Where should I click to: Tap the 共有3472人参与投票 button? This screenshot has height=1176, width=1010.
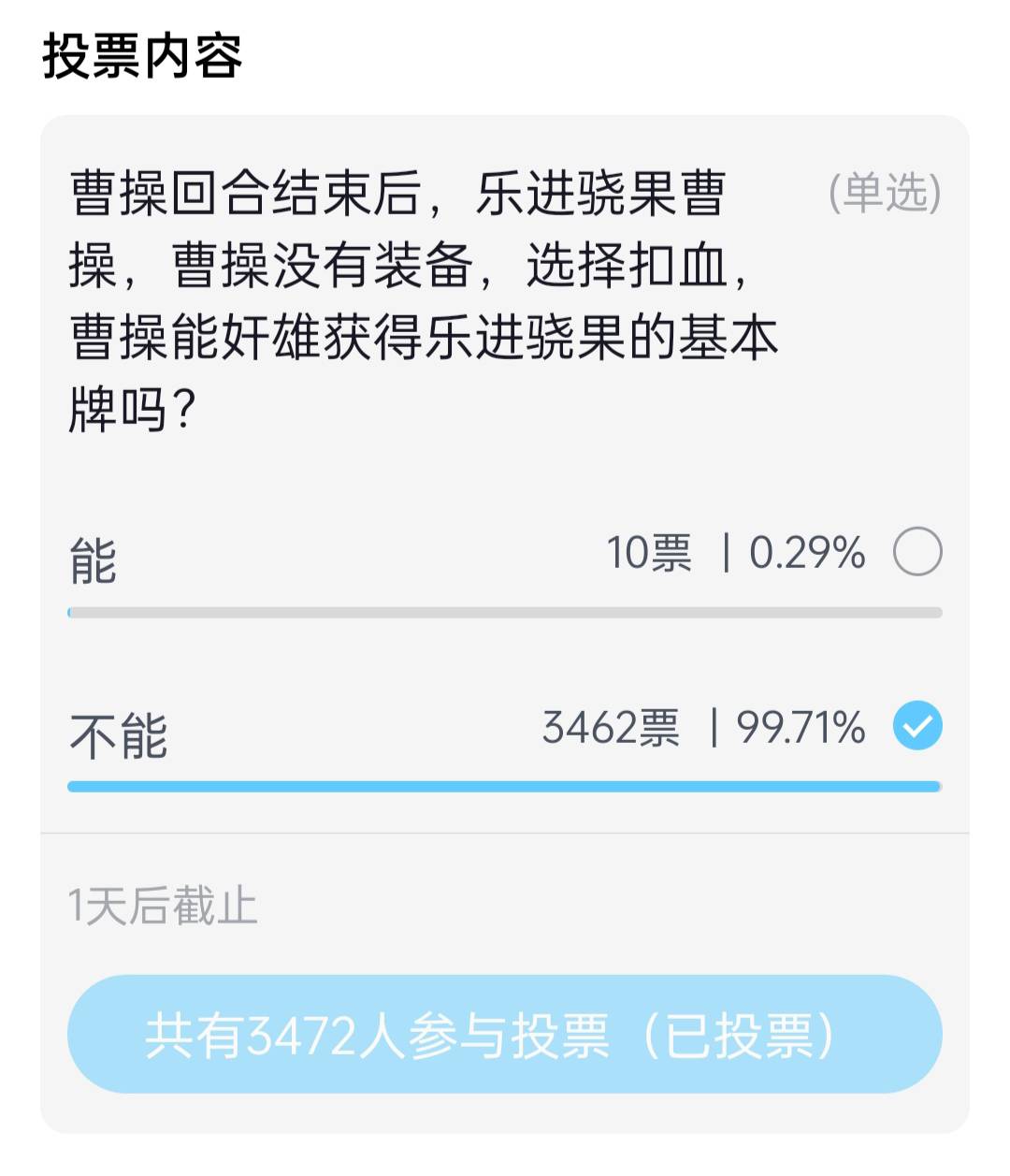[x=504, y=1034]
